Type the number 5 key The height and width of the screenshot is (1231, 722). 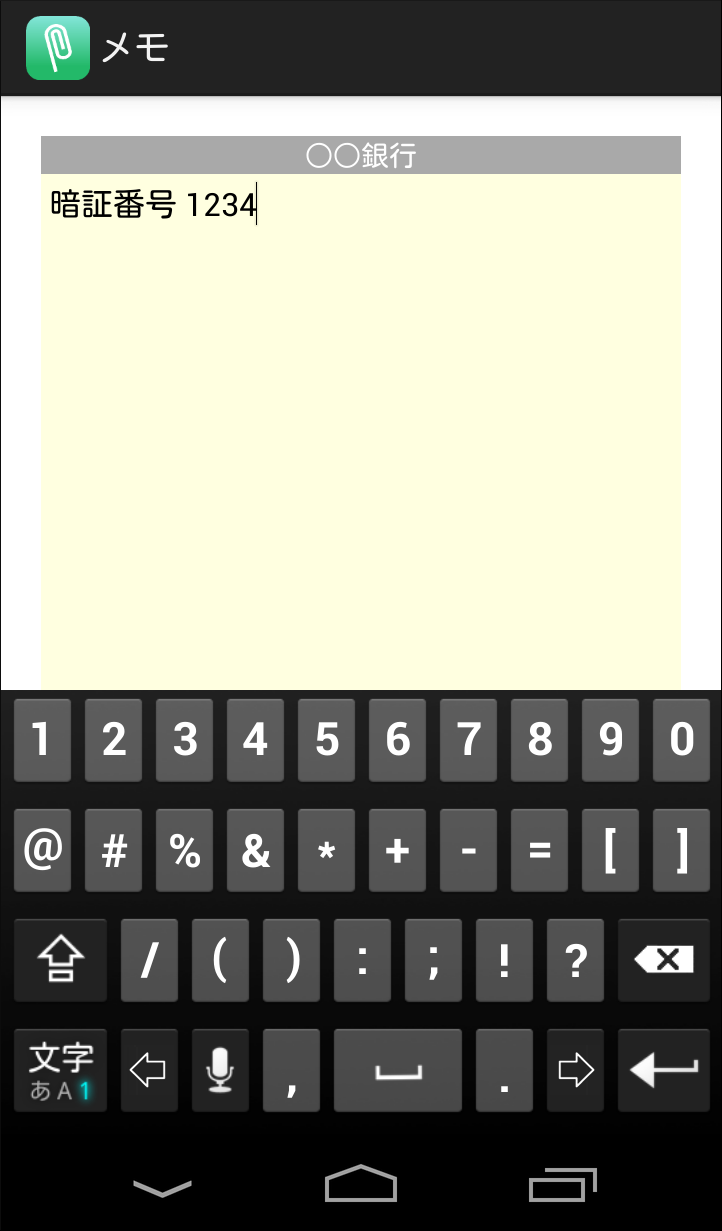[x=327, y=740]
